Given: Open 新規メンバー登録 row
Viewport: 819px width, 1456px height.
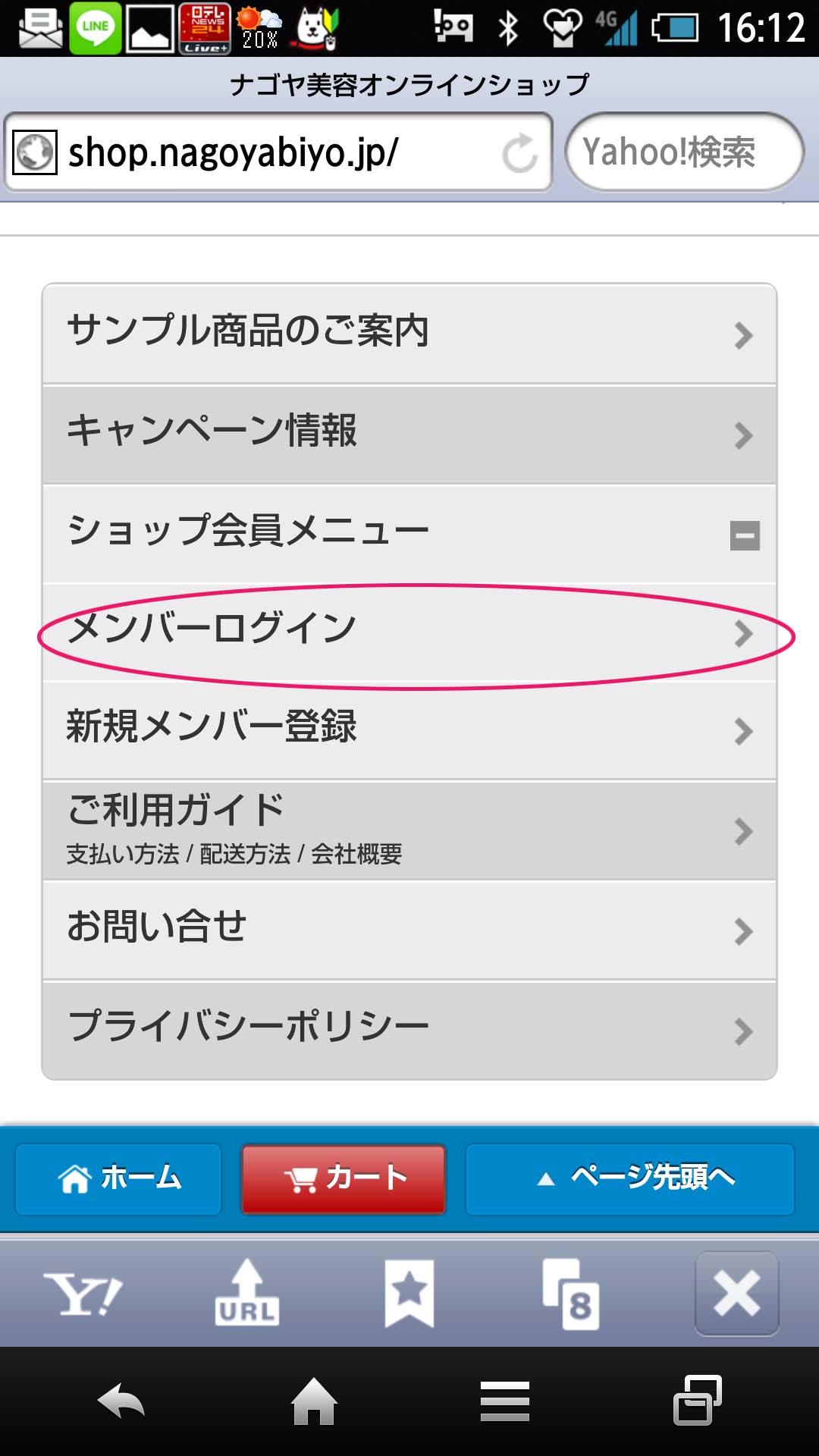Looking at the screenshot, I should [409, 730].
